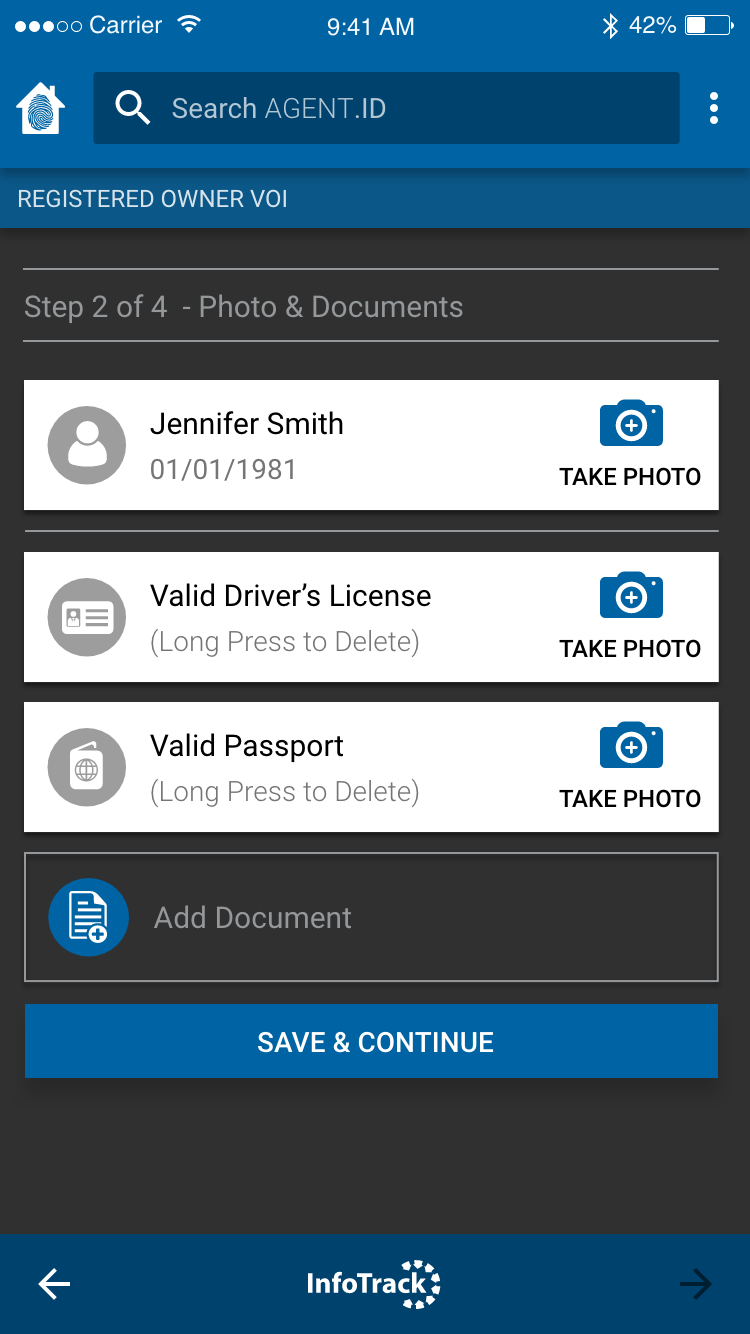Take photo of Valid Driver's License

tap(630, 617)
